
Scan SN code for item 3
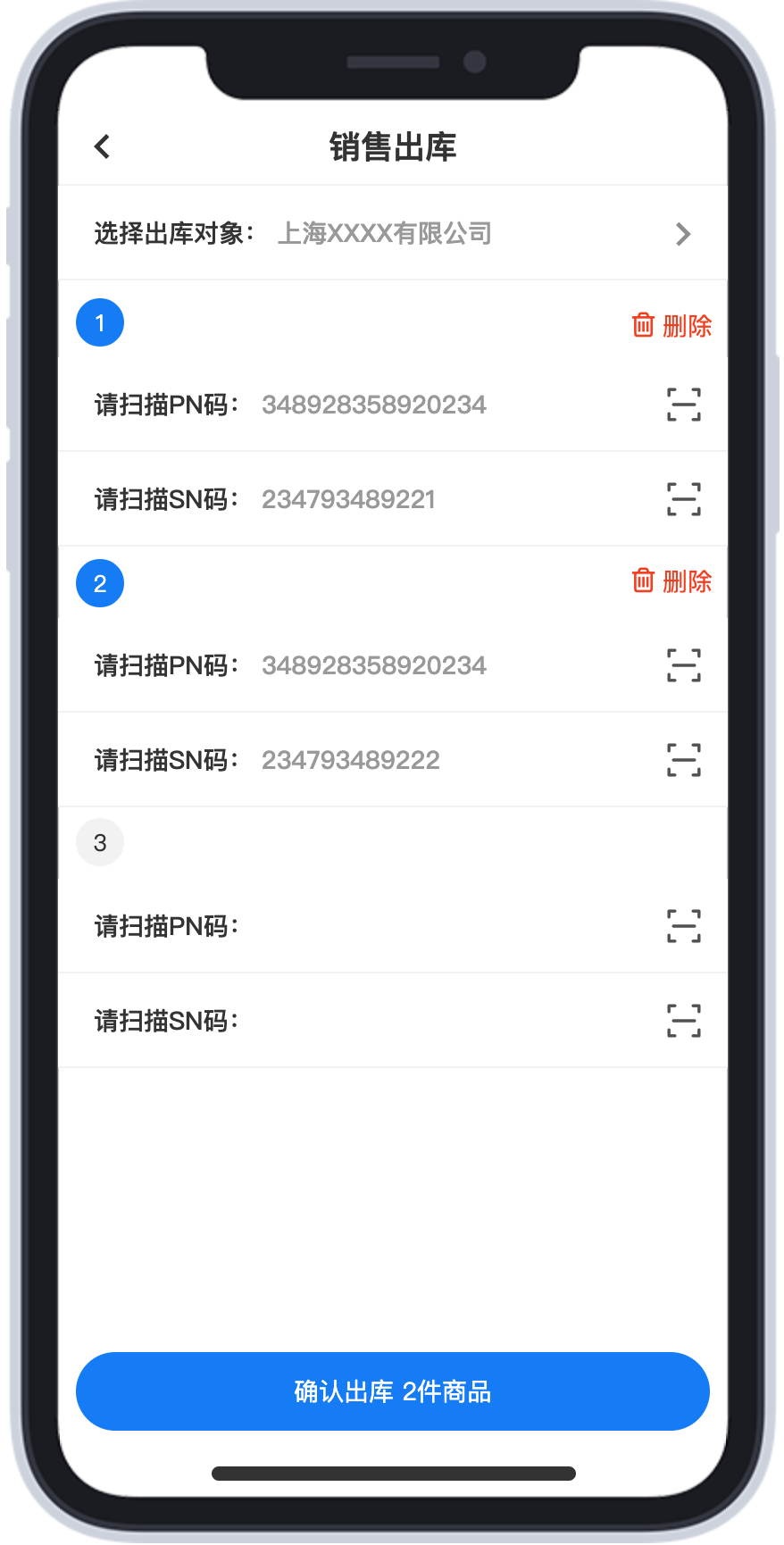coord(684,1021)
